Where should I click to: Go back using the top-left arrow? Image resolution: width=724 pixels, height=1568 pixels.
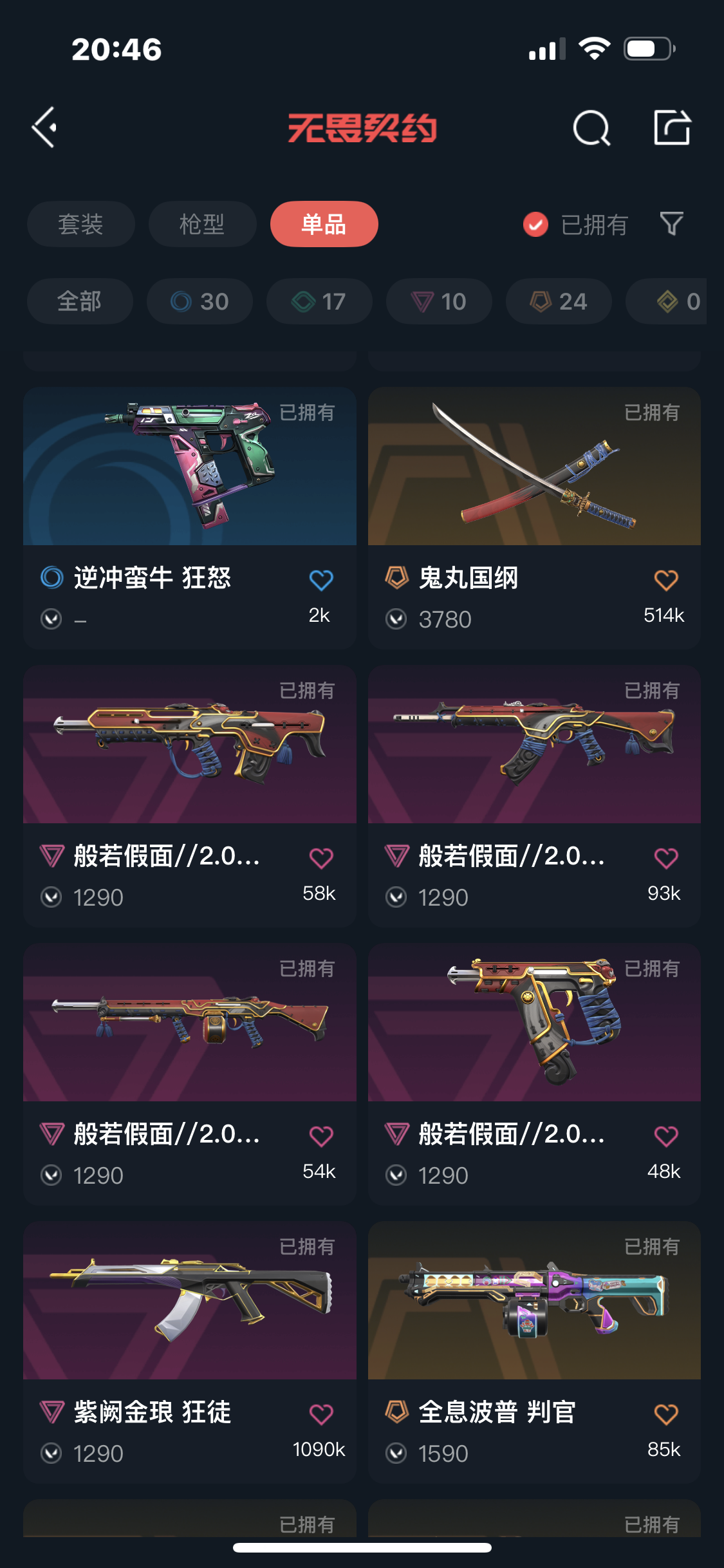click(x=44, y=127)
